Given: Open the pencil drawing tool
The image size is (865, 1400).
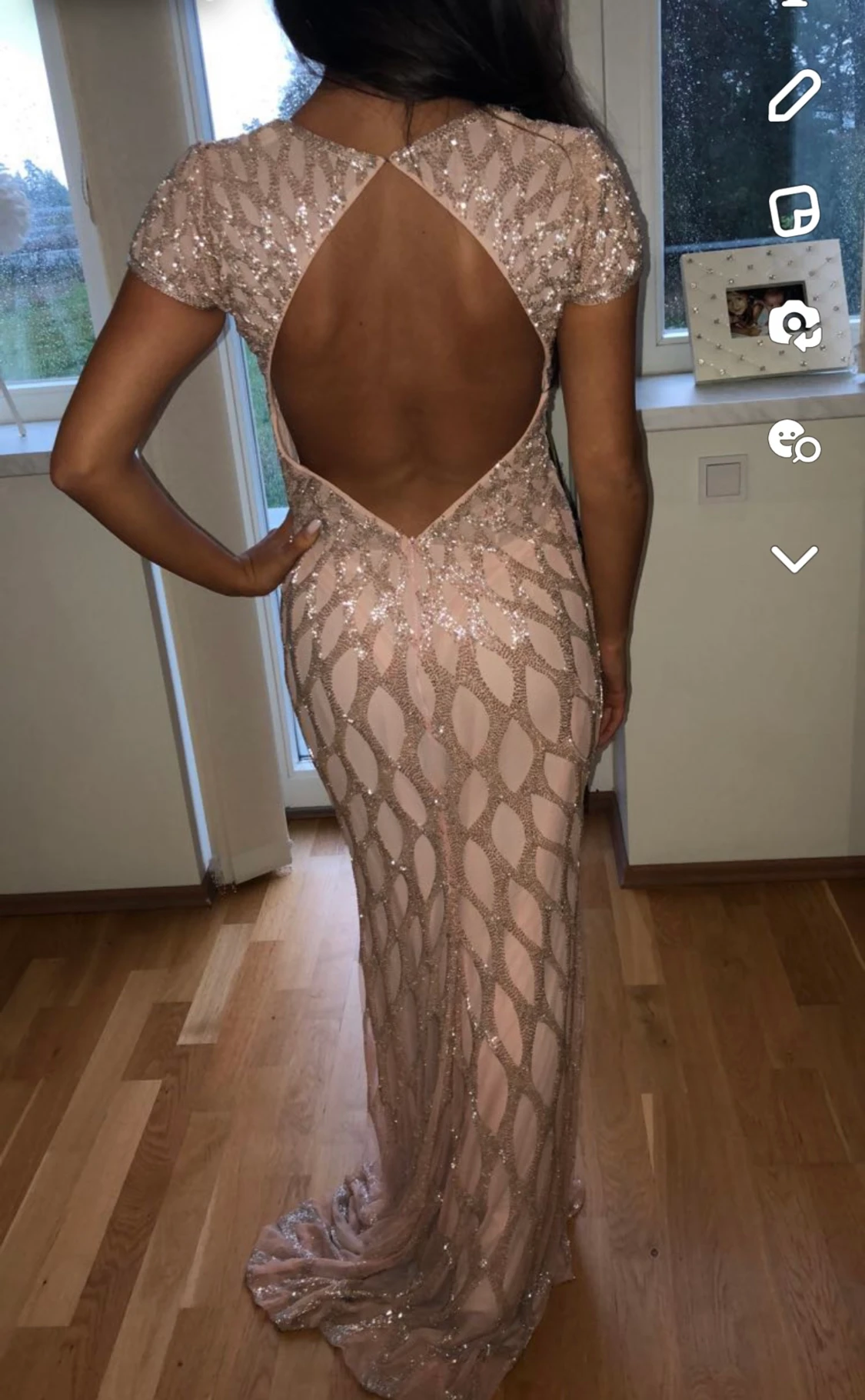Looking at the screenshot, I should click(x=794, y=95).
